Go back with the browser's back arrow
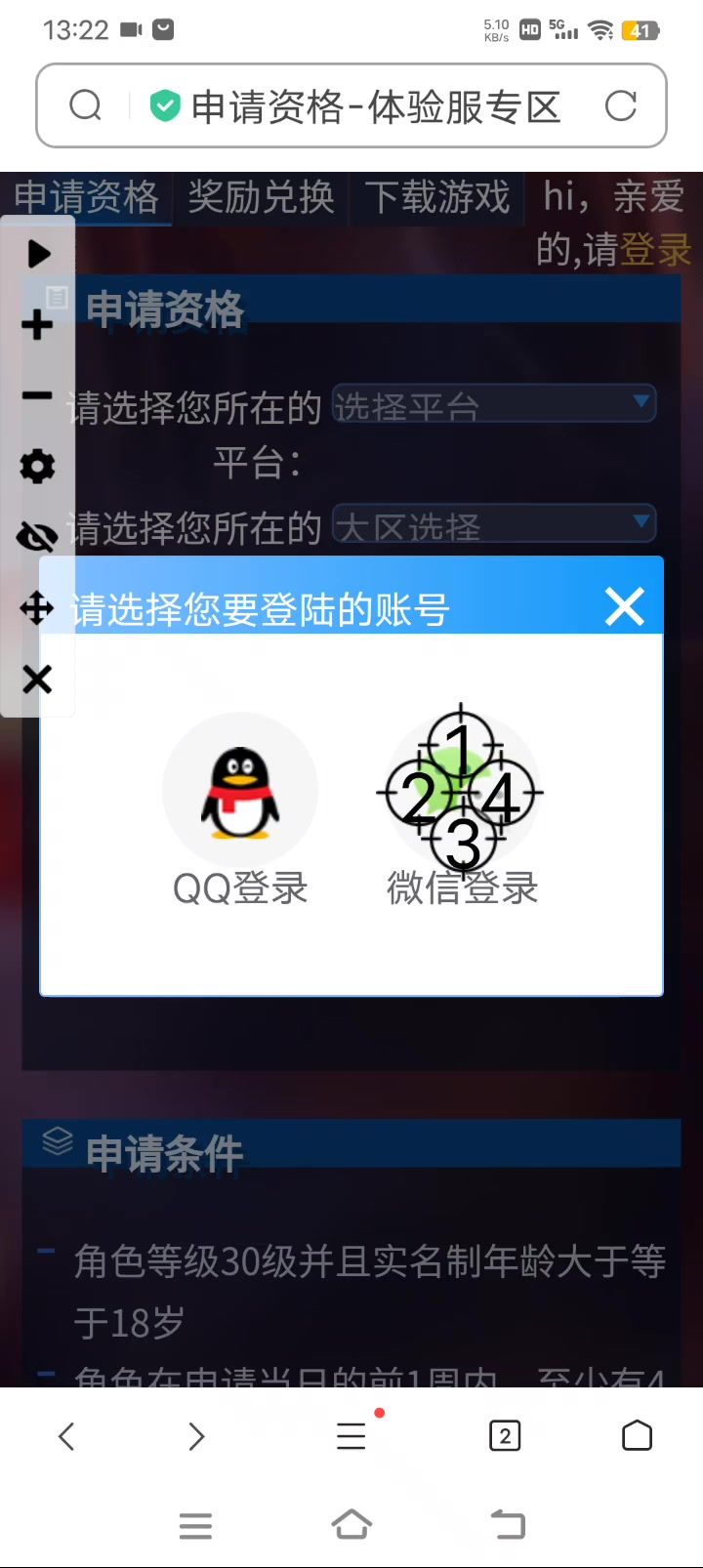Screen dimensions: 703x1568 (x=66, y=1436)
